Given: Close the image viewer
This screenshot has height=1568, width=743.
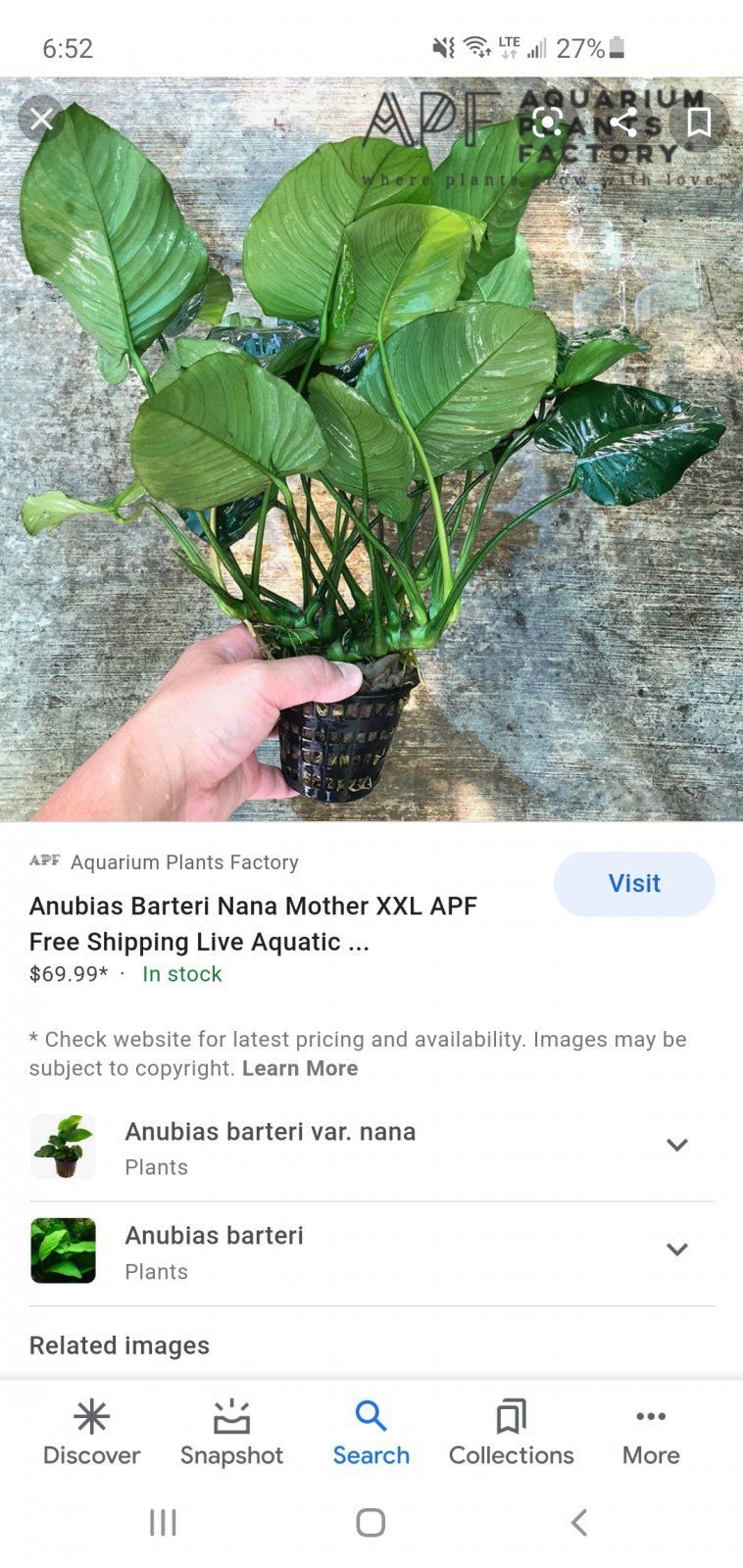Looking at the screenshot, I should tap(41, 120).
